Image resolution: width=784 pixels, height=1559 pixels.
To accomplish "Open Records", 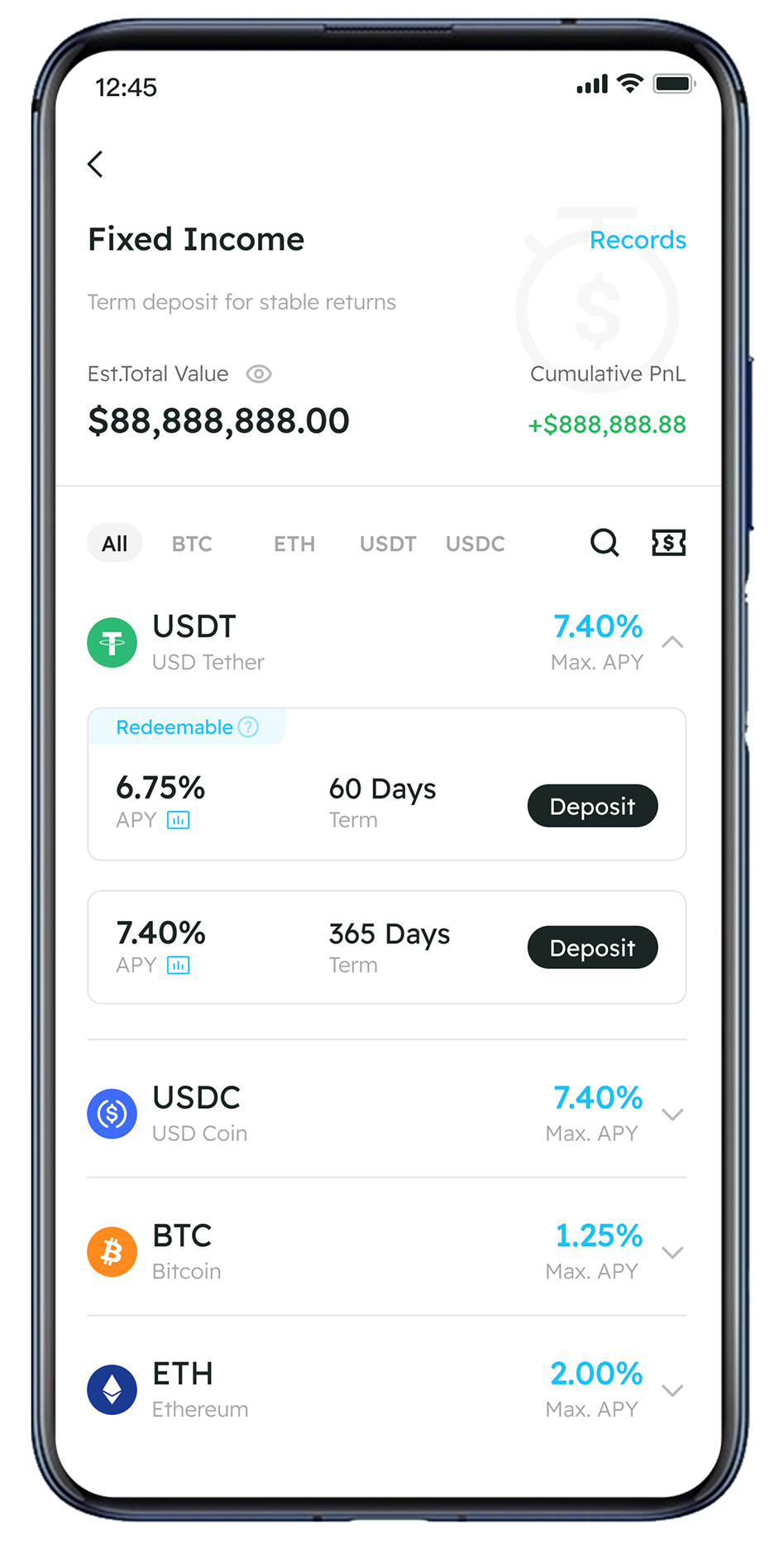I will pos(638,240).
